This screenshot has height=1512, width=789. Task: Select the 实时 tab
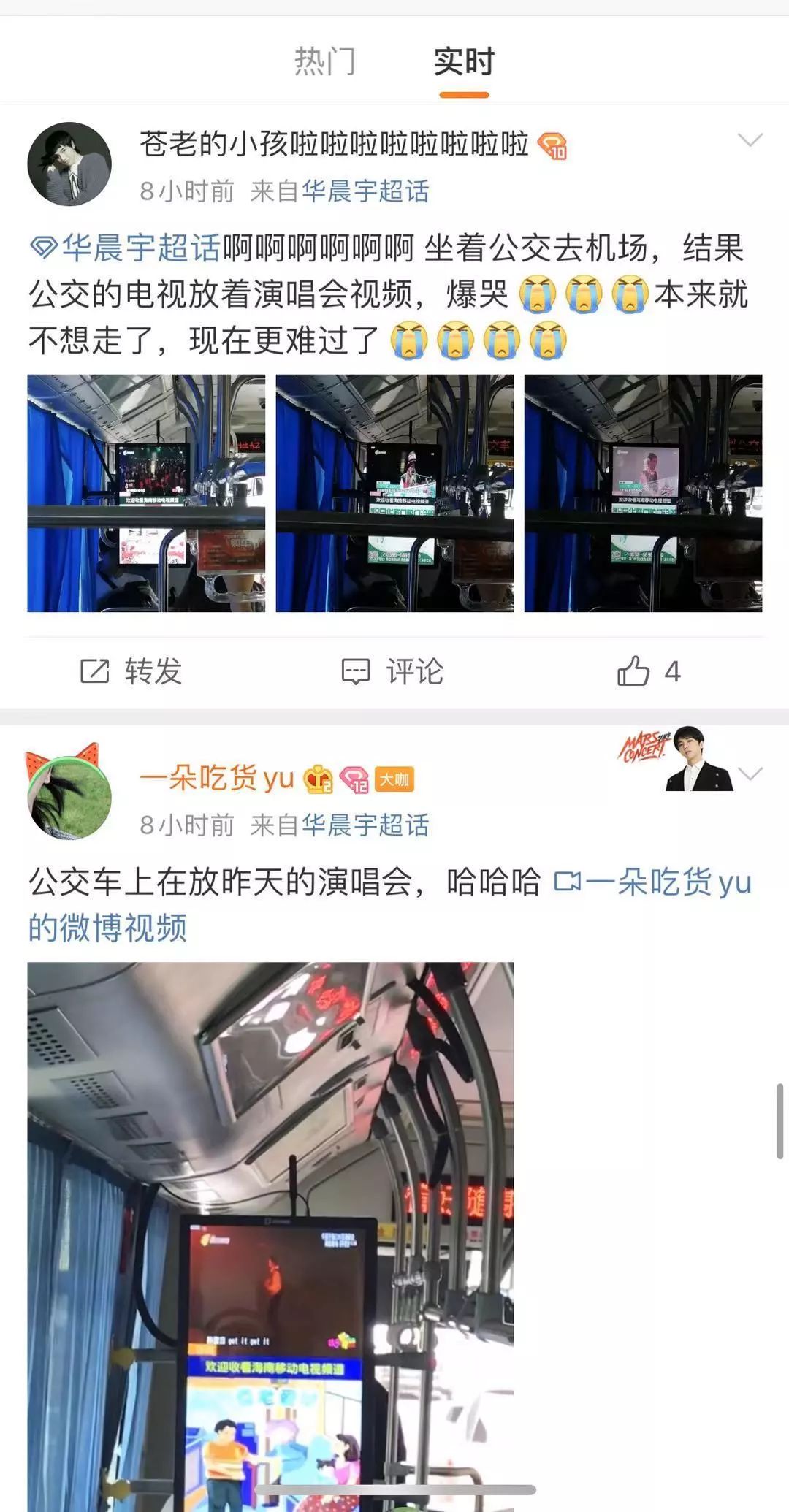464,61
